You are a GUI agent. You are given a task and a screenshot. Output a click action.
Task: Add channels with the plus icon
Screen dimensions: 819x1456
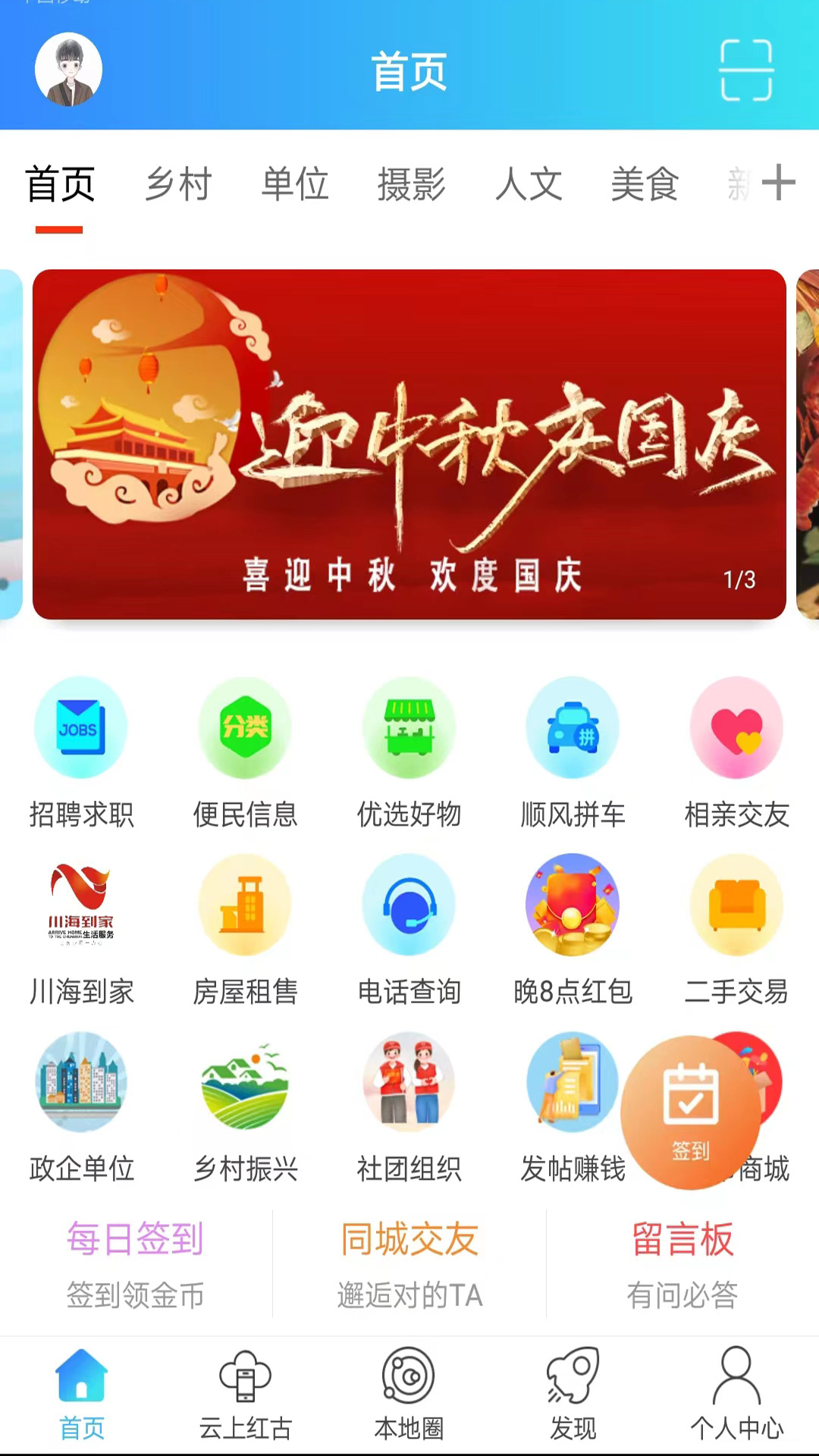[778, 183]
